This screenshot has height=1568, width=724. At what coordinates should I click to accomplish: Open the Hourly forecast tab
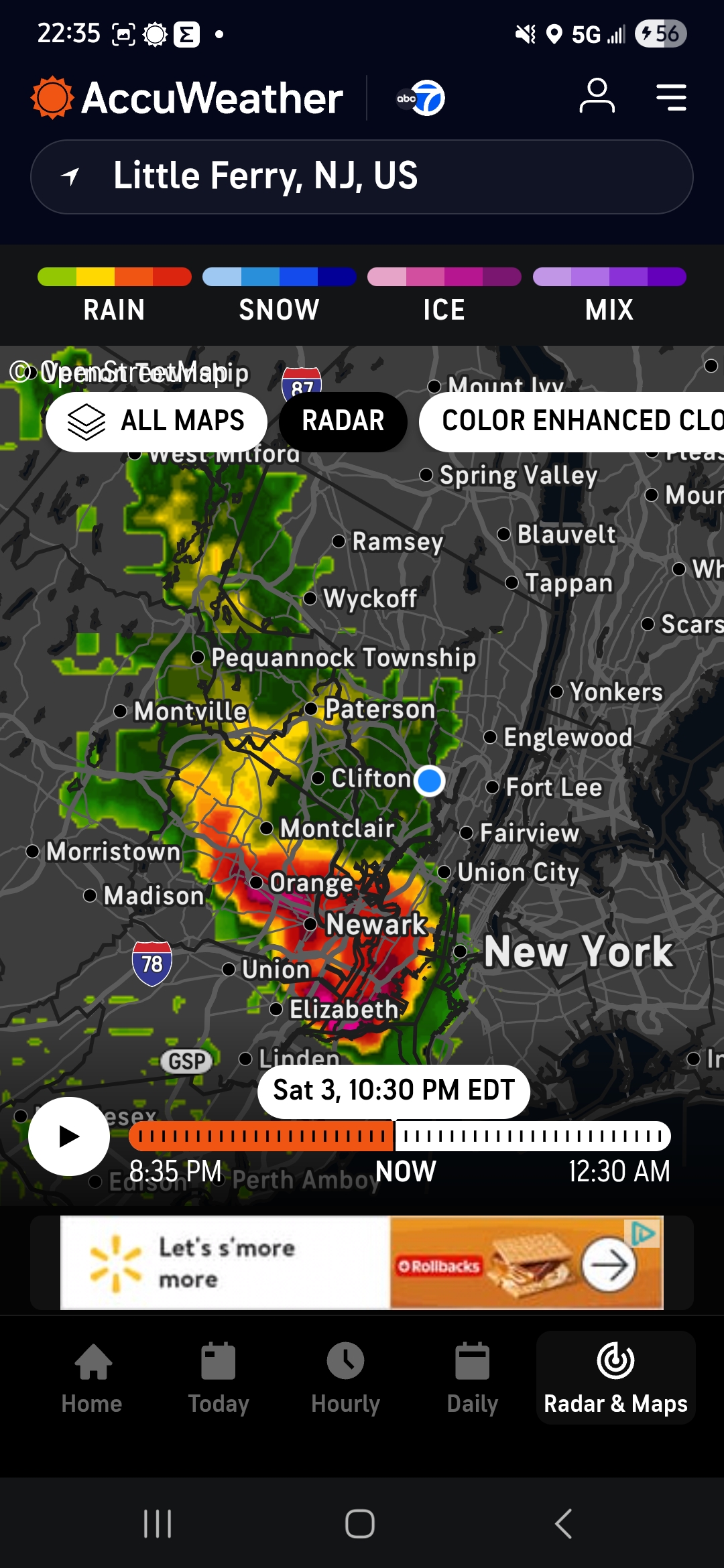click(345, 1378)
